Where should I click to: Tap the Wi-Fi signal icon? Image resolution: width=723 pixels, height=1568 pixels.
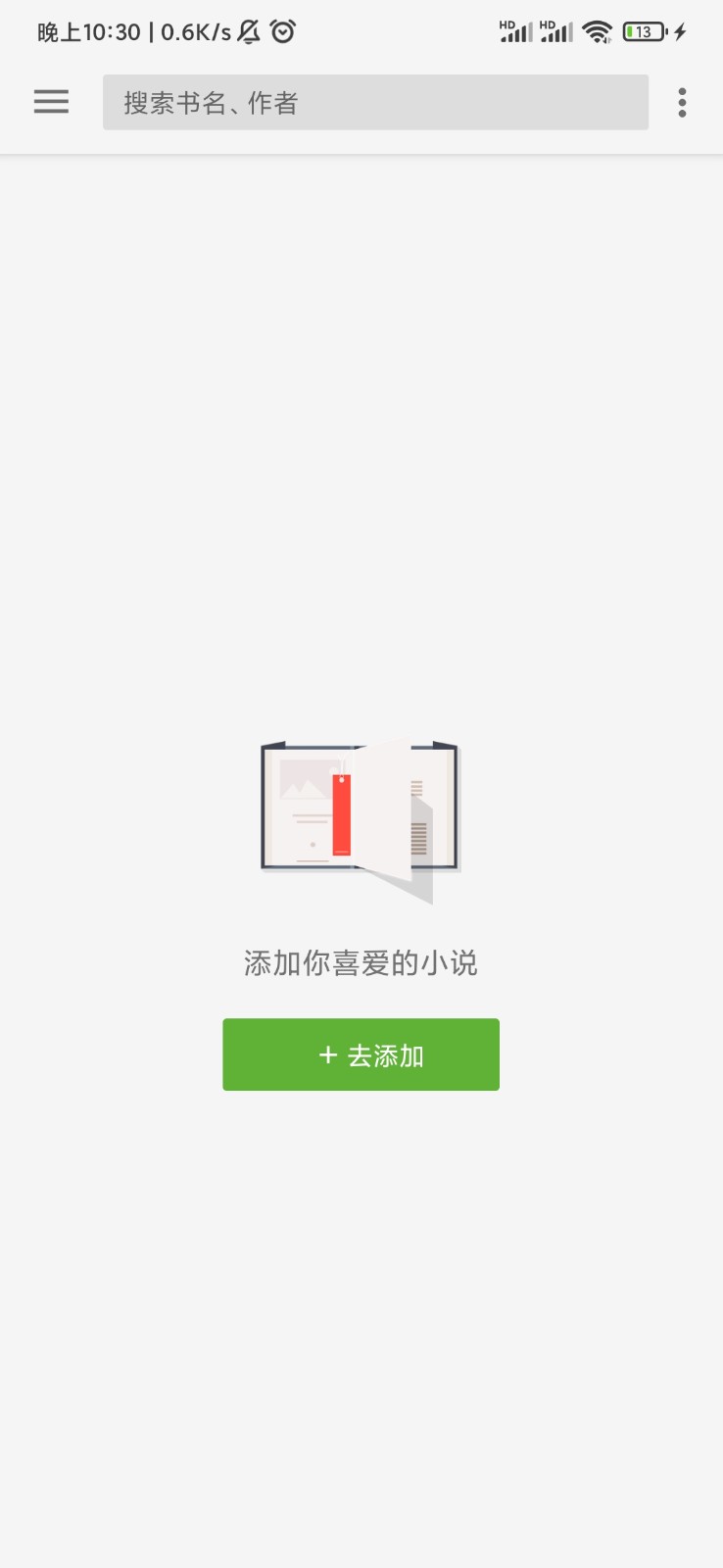click(597, 30)
